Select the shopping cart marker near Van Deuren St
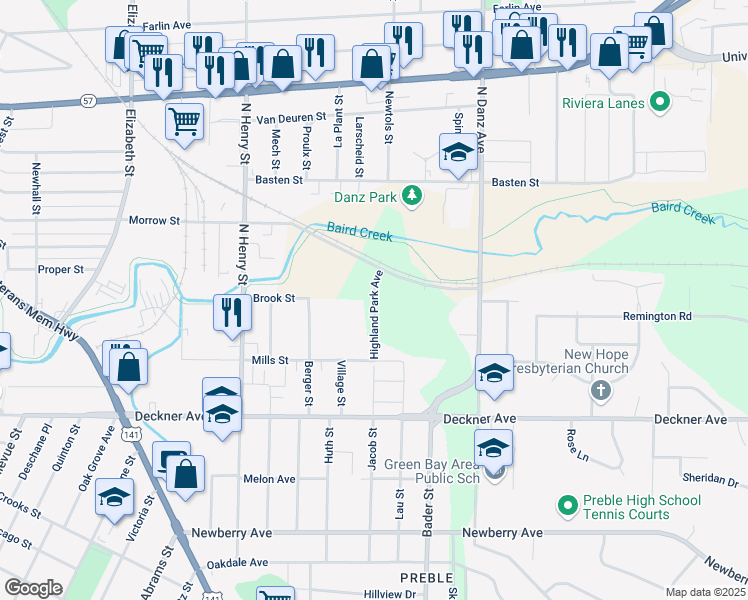Image resolution: width=748 pixels, height=600 pixels. pos(185,122)
